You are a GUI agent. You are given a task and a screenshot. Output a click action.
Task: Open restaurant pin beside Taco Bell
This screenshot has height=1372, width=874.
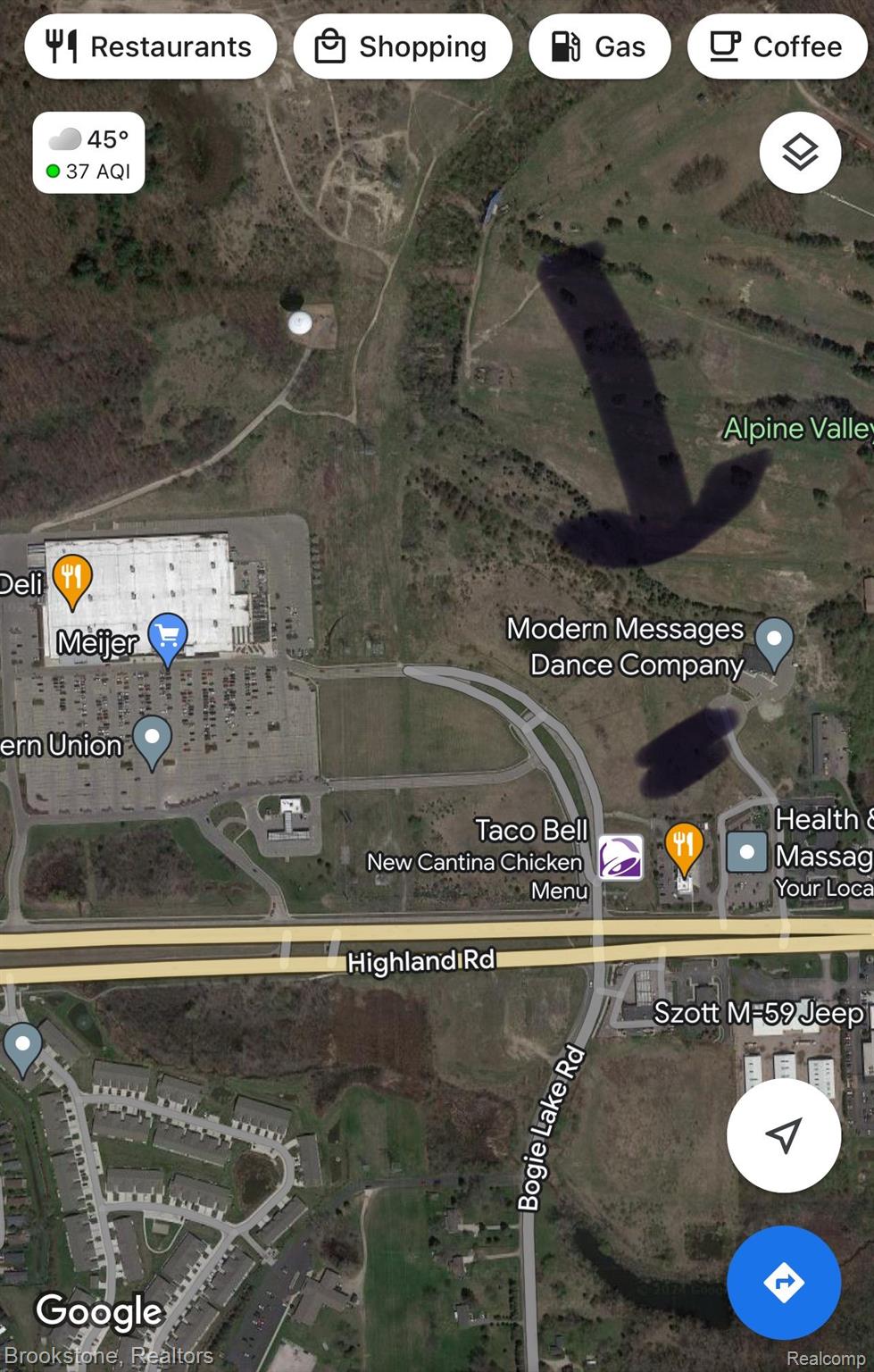683,846
